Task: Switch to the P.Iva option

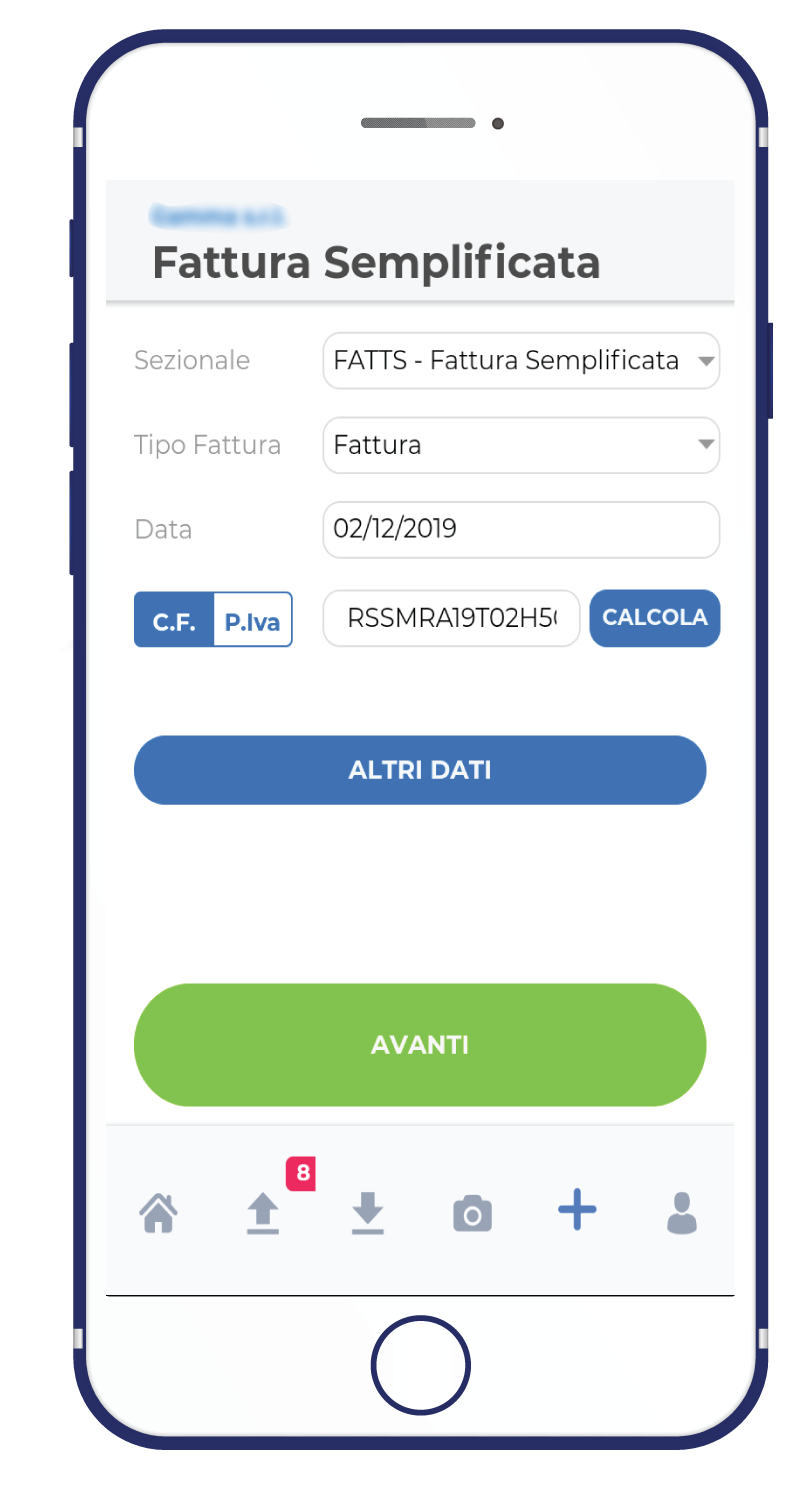Action: 253,620
